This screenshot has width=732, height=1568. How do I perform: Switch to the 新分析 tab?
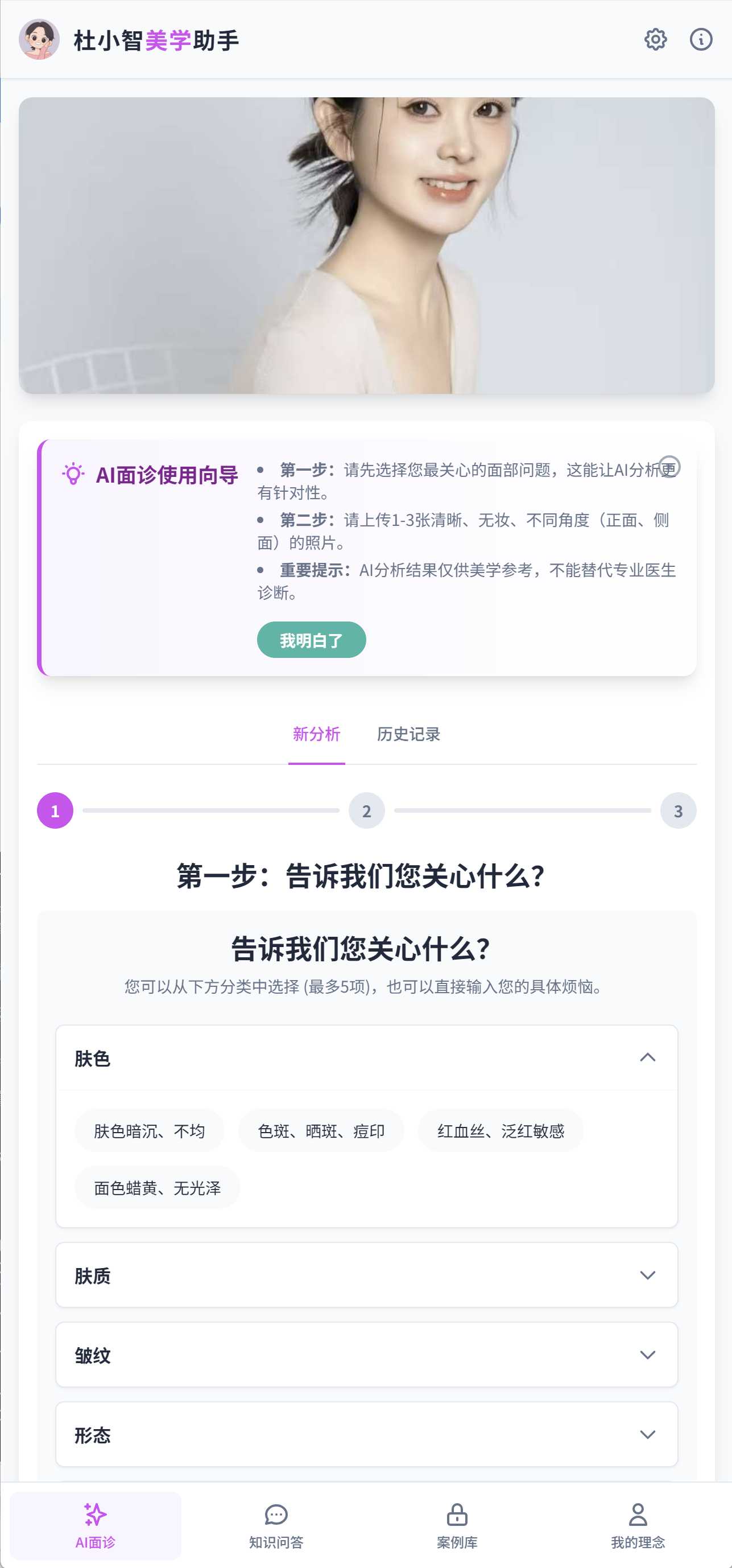coord(316,734)
